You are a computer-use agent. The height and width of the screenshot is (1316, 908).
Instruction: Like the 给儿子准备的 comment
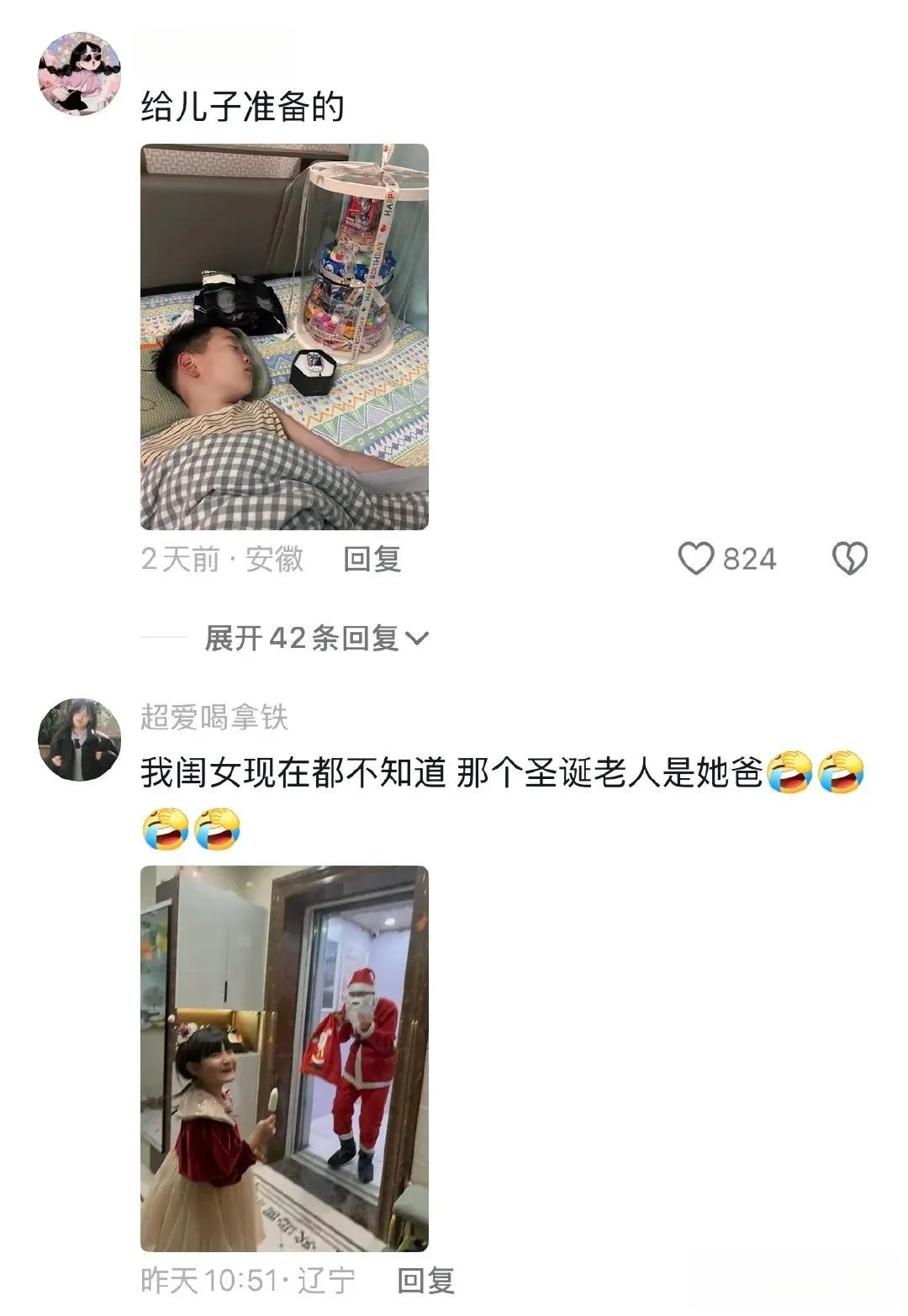(697, 559)
